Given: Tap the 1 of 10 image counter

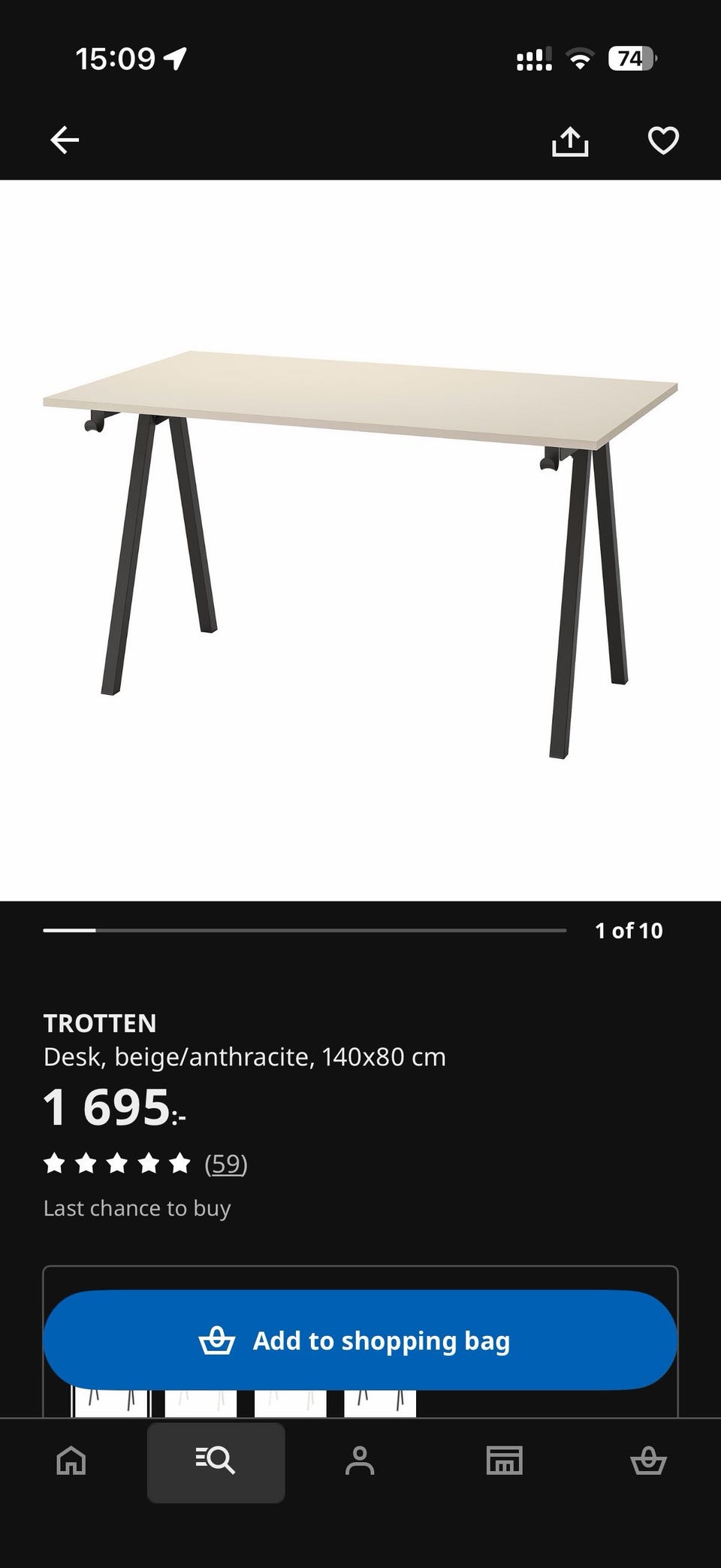Looking at the screenshot, I should point(629,930).
